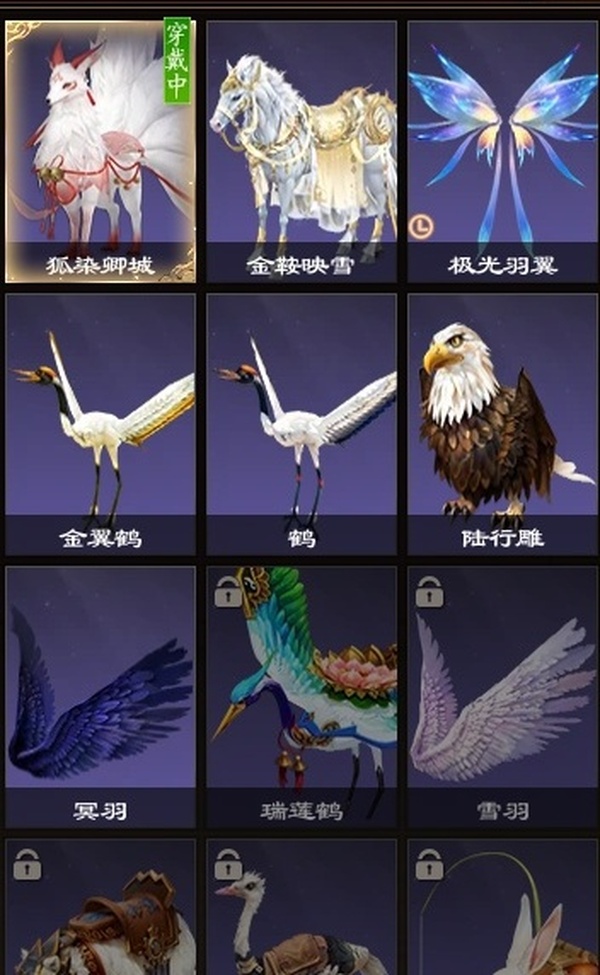The height and width of the screenshot is (975, 600).
Task: Select the locked rabbit mount card
Action: [502, 910]
